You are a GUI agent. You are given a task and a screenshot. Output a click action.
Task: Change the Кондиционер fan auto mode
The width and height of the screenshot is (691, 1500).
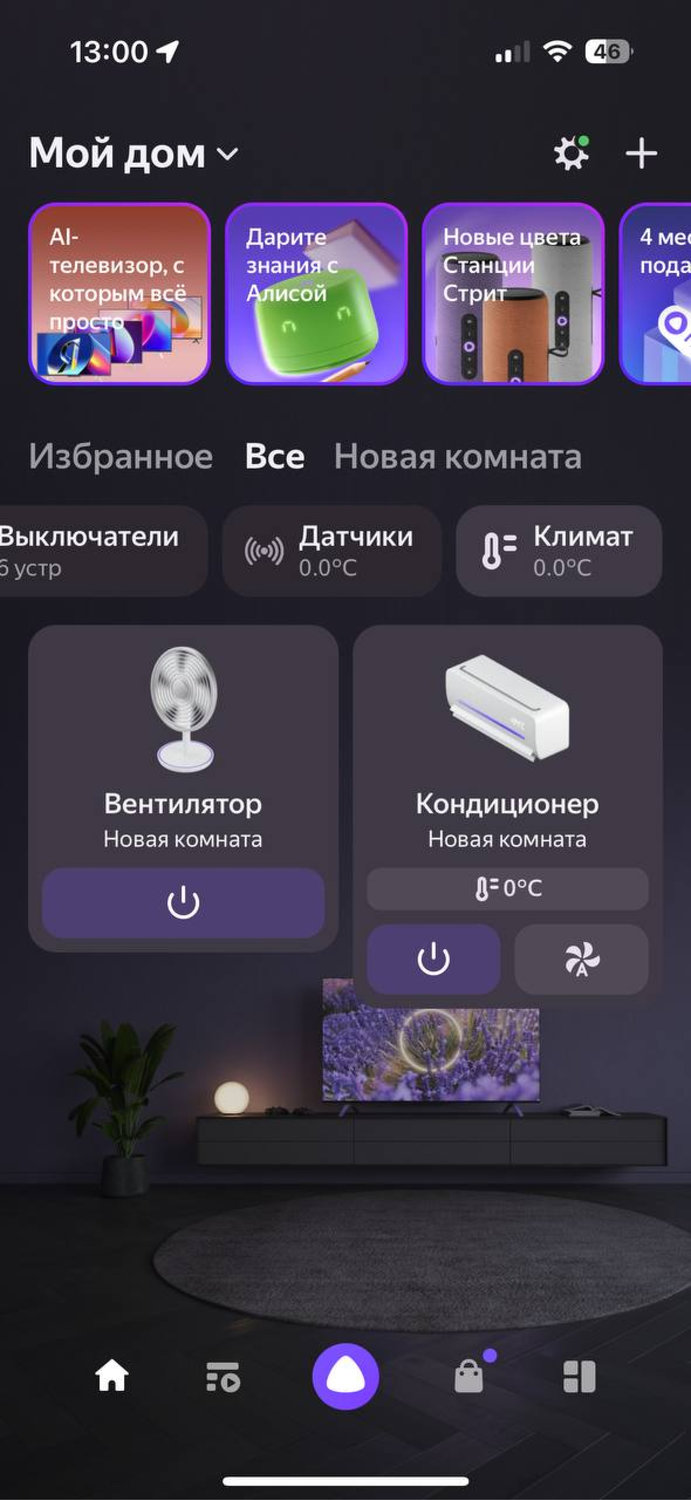581,959
